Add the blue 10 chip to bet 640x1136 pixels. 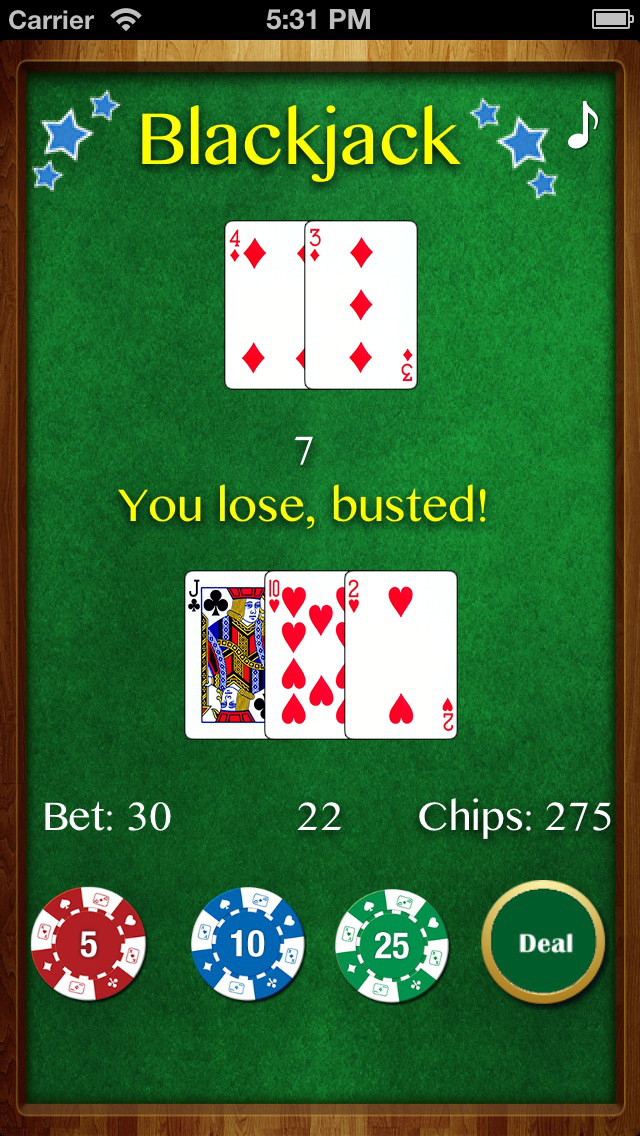tap(247, 944)
